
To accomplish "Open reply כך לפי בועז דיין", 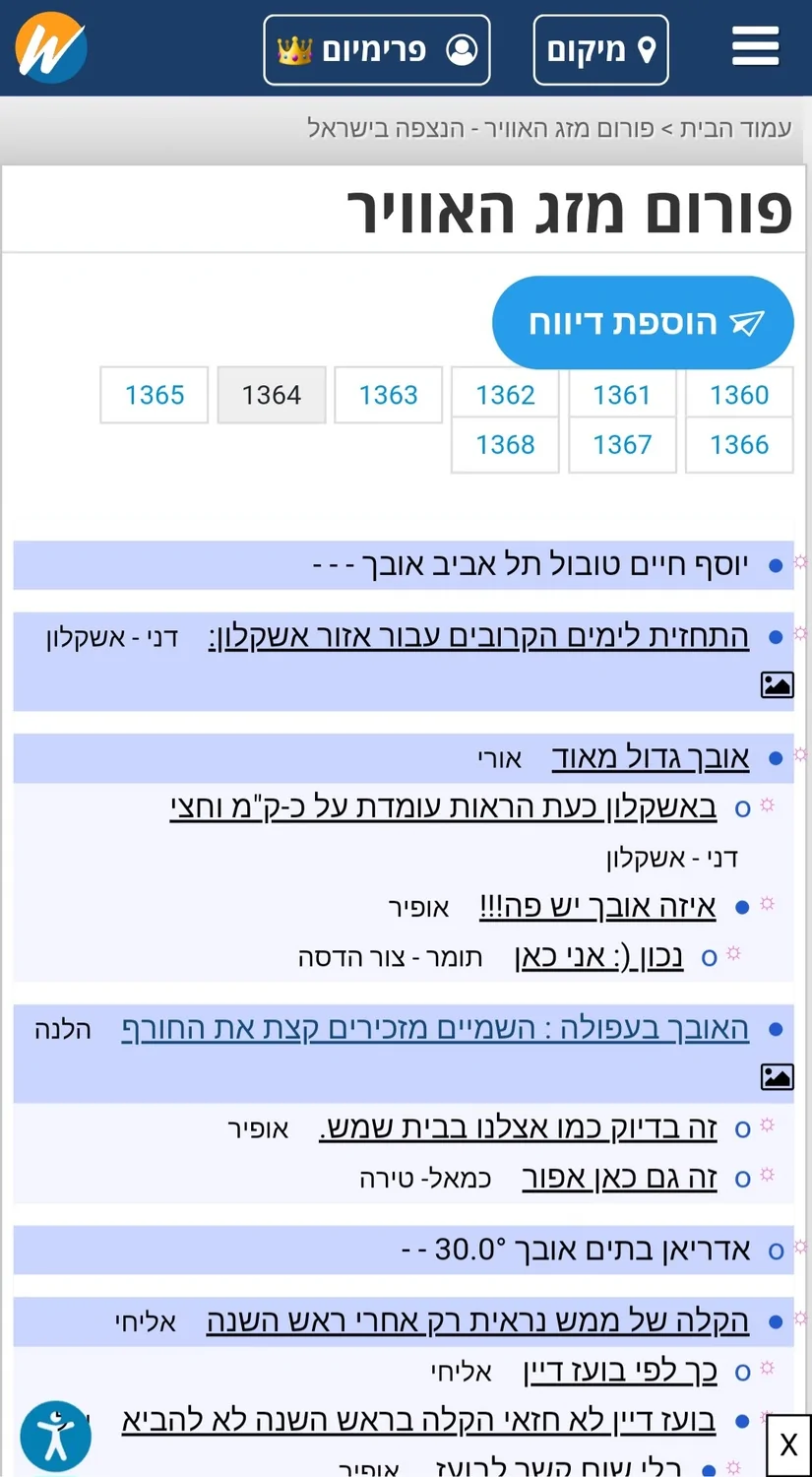I will [620, 1371].
